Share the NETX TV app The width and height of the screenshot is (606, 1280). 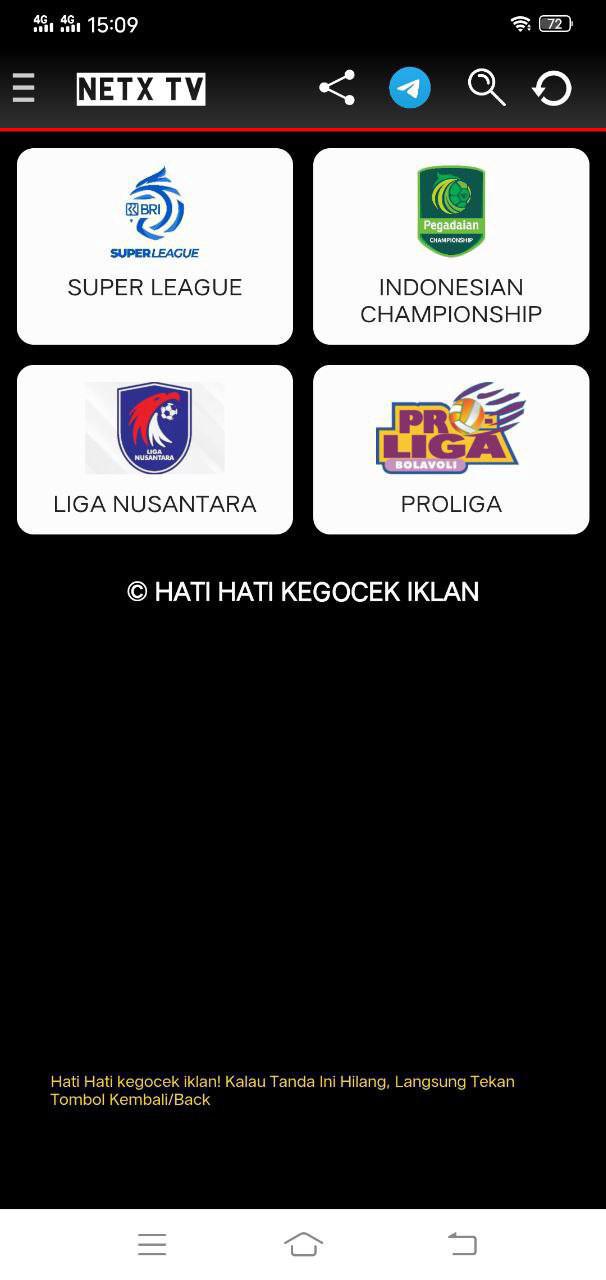coord(337,88)
